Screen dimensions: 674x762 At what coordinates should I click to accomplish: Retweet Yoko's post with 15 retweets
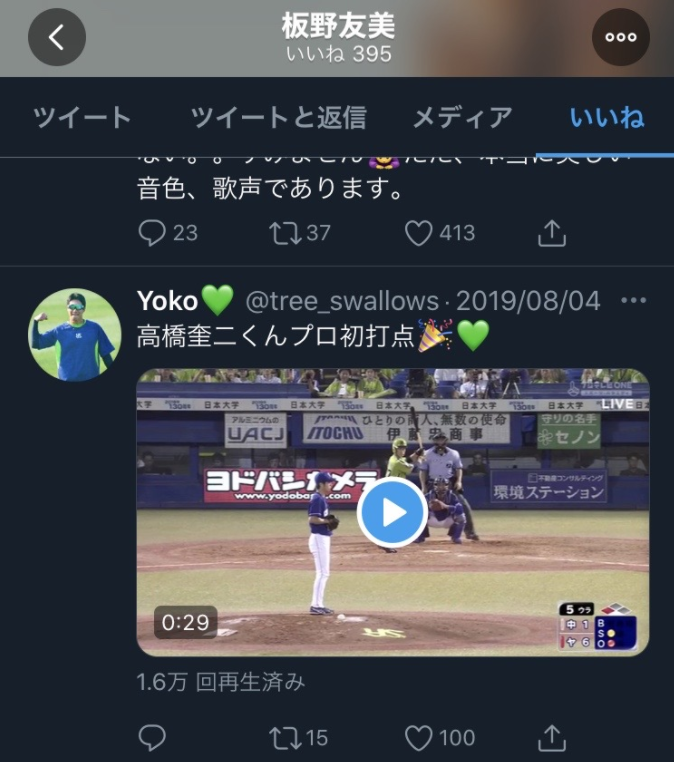[285, 738]
